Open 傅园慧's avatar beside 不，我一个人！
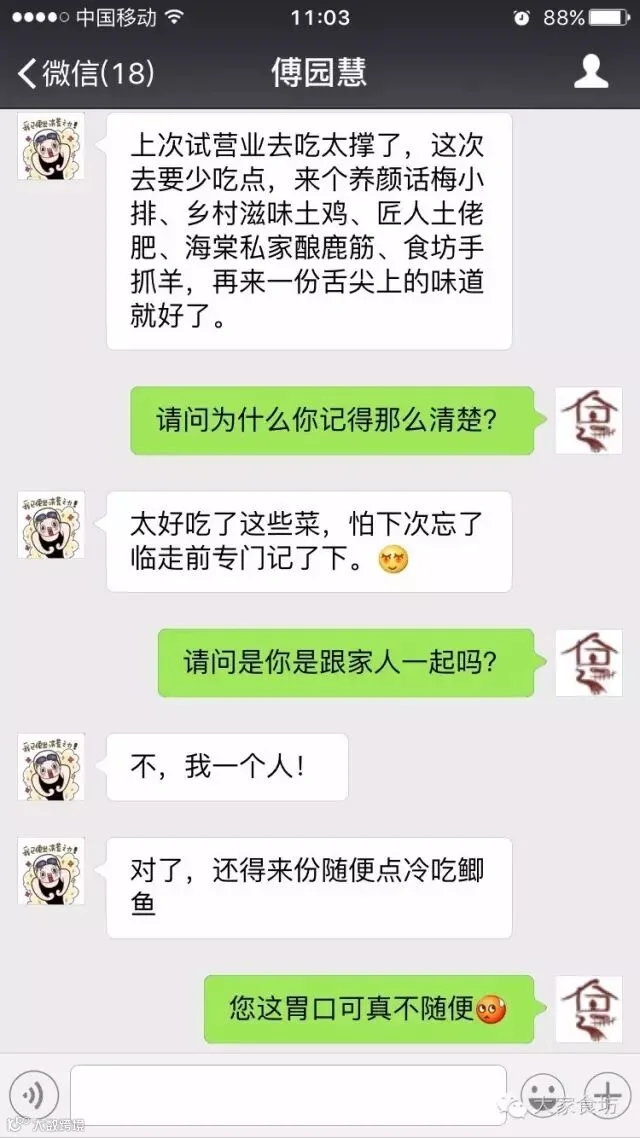 coord(51,767)
